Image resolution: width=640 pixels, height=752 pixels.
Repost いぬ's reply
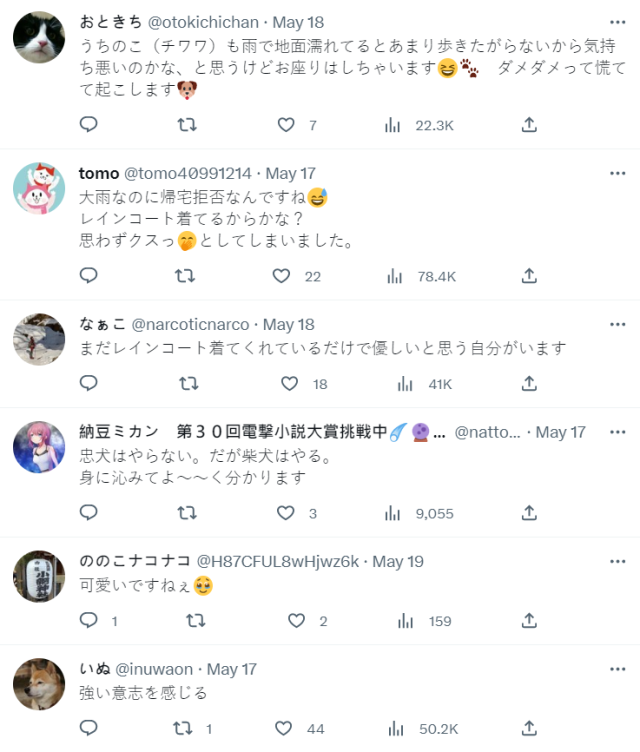point(185,729)
